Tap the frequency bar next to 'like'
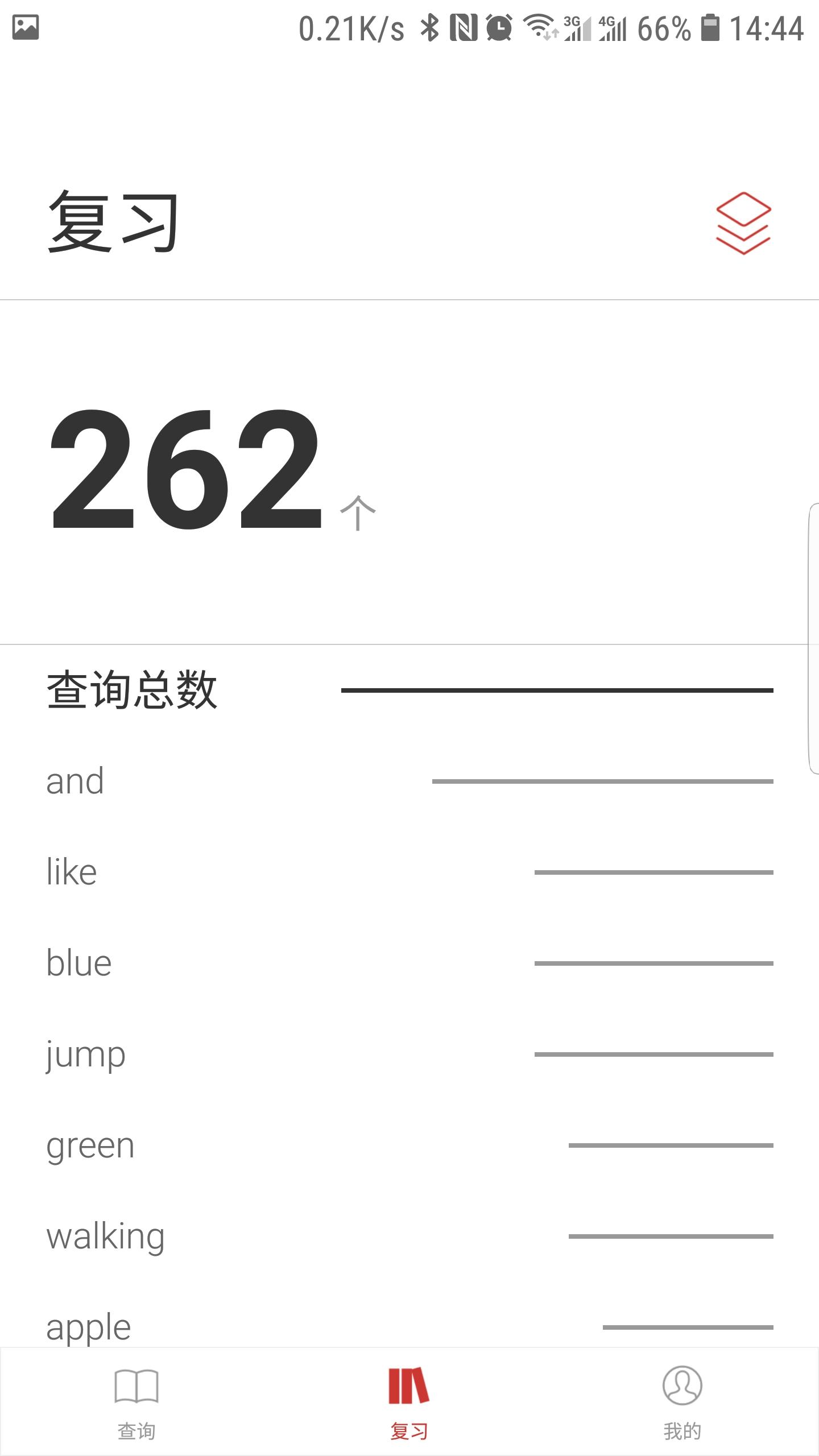The height and width of the screenshot is (1456, 819). coord(654,872)
